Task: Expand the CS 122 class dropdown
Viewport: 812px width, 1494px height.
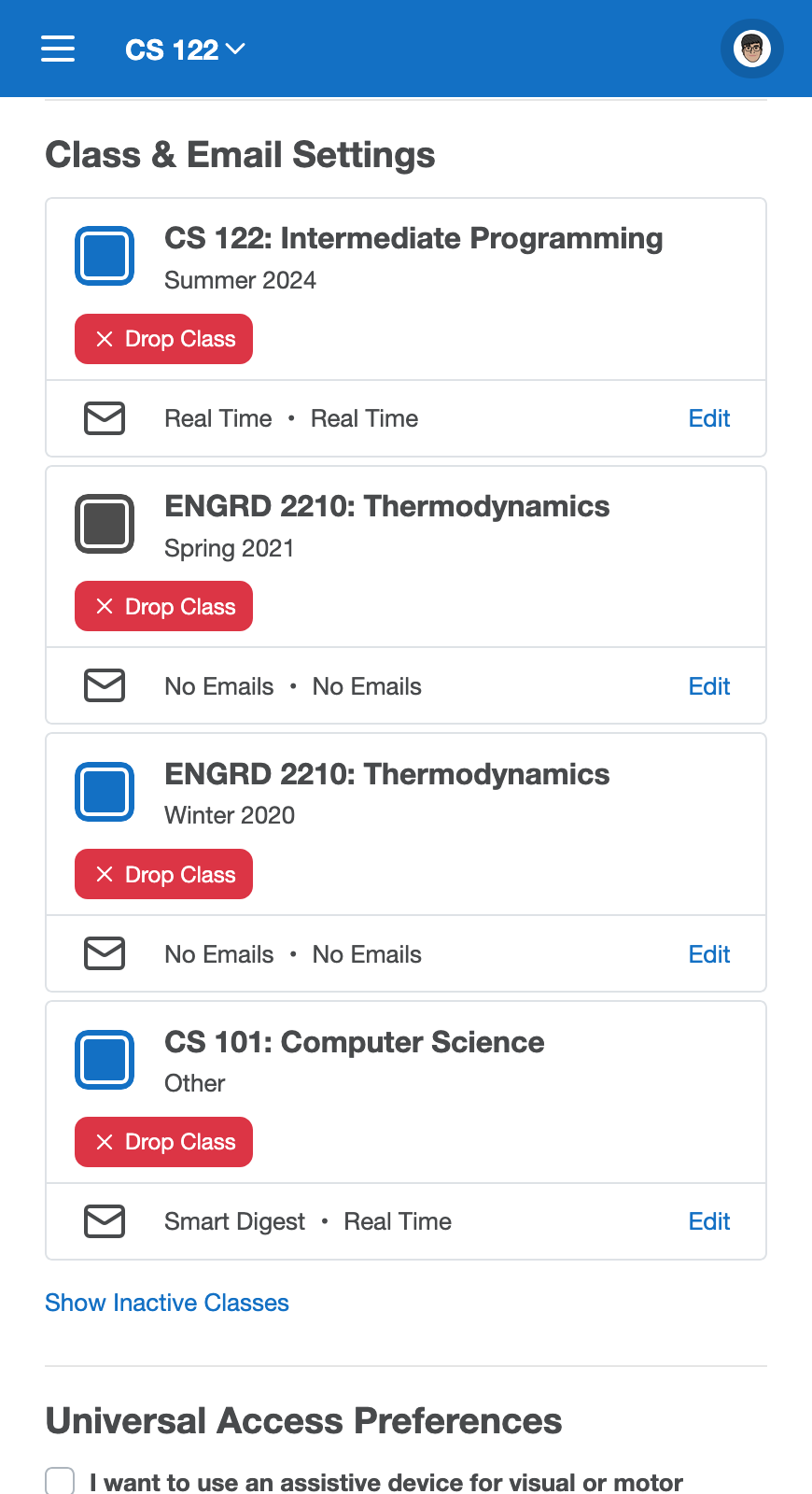Action: (185, 49)
